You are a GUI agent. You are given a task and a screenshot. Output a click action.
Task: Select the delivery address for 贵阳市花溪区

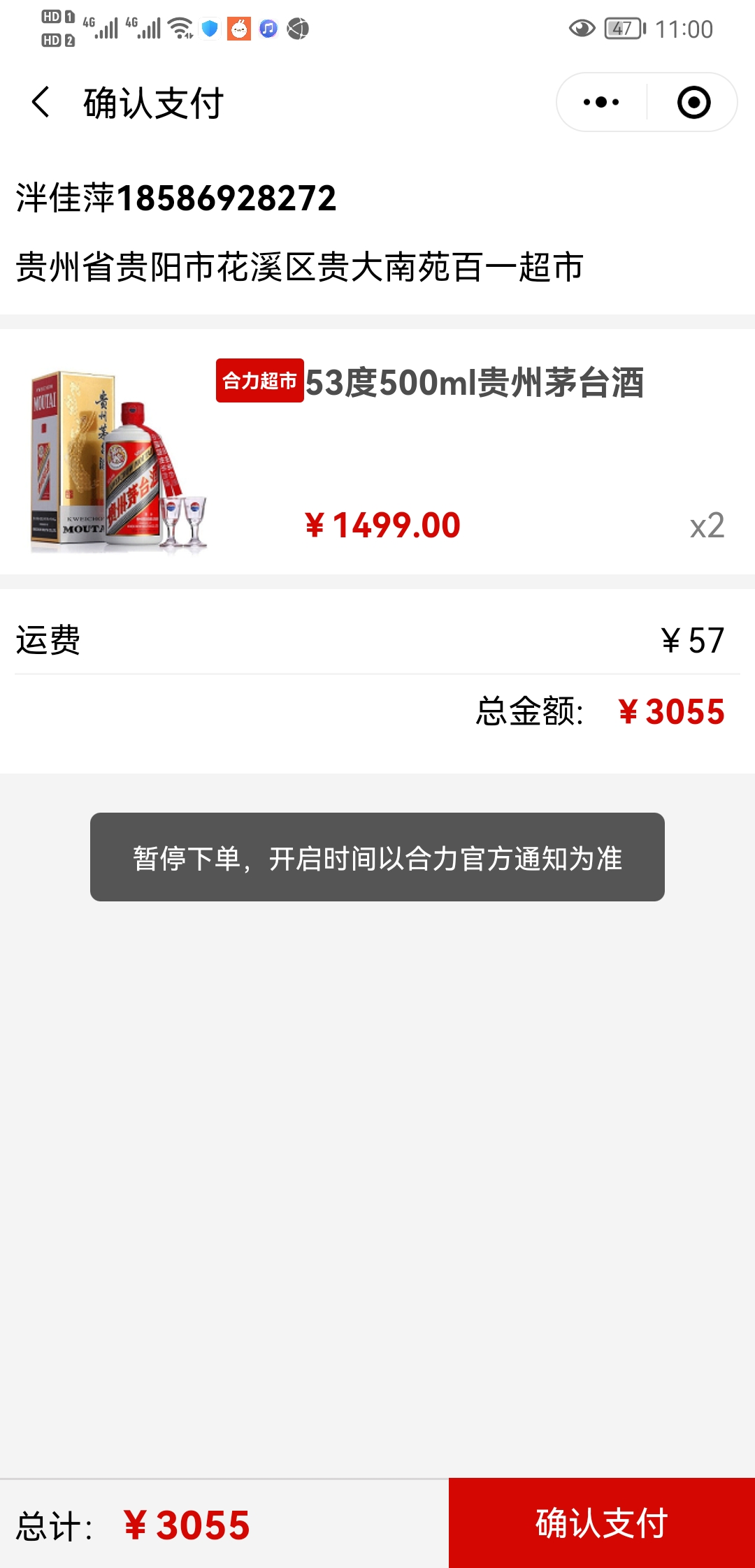pos(301,267)
